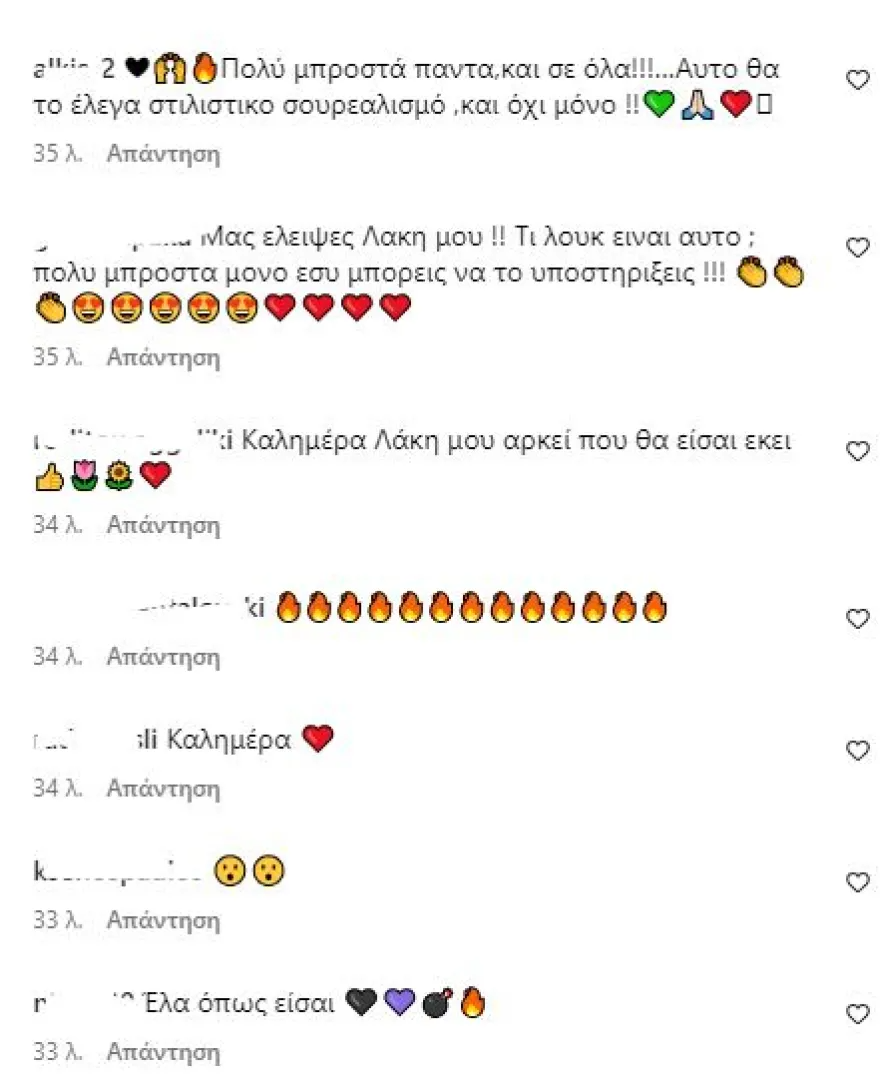Like the 'Έλα όπως είσαι' comment
This screenshot has height=1088, width=880.
coord(858,1015)
